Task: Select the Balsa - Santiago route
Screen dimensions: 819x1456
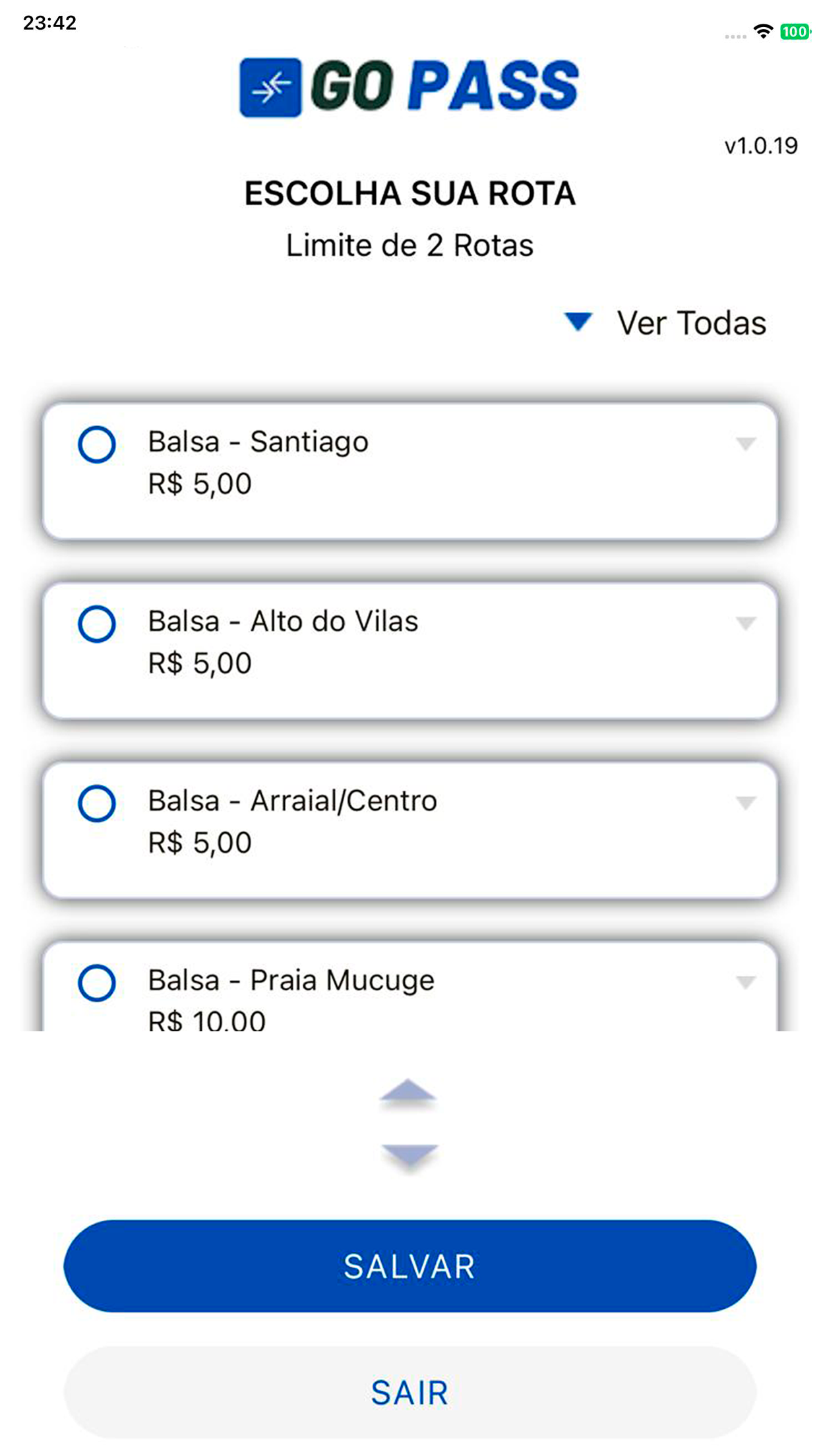Action: (97, 444)
